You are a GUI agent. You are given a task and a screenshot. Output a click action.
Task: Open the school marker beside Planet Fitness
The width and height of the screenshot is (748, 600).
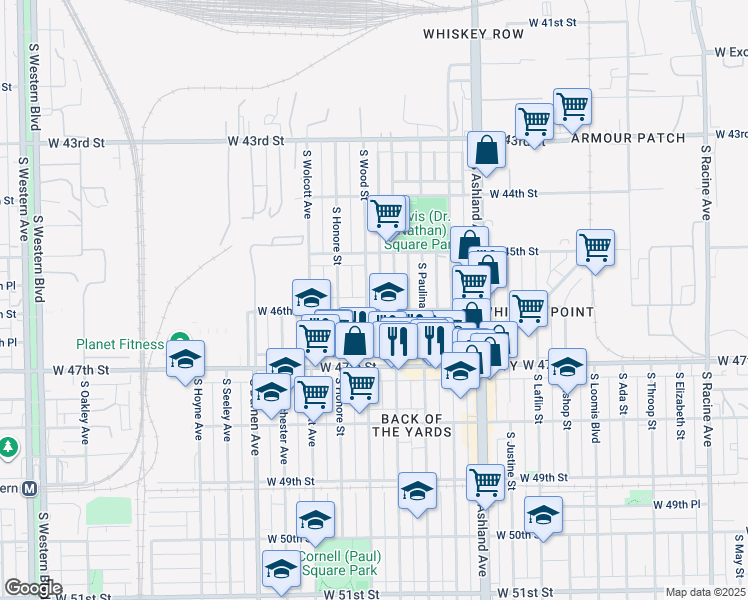pos(186,360)
